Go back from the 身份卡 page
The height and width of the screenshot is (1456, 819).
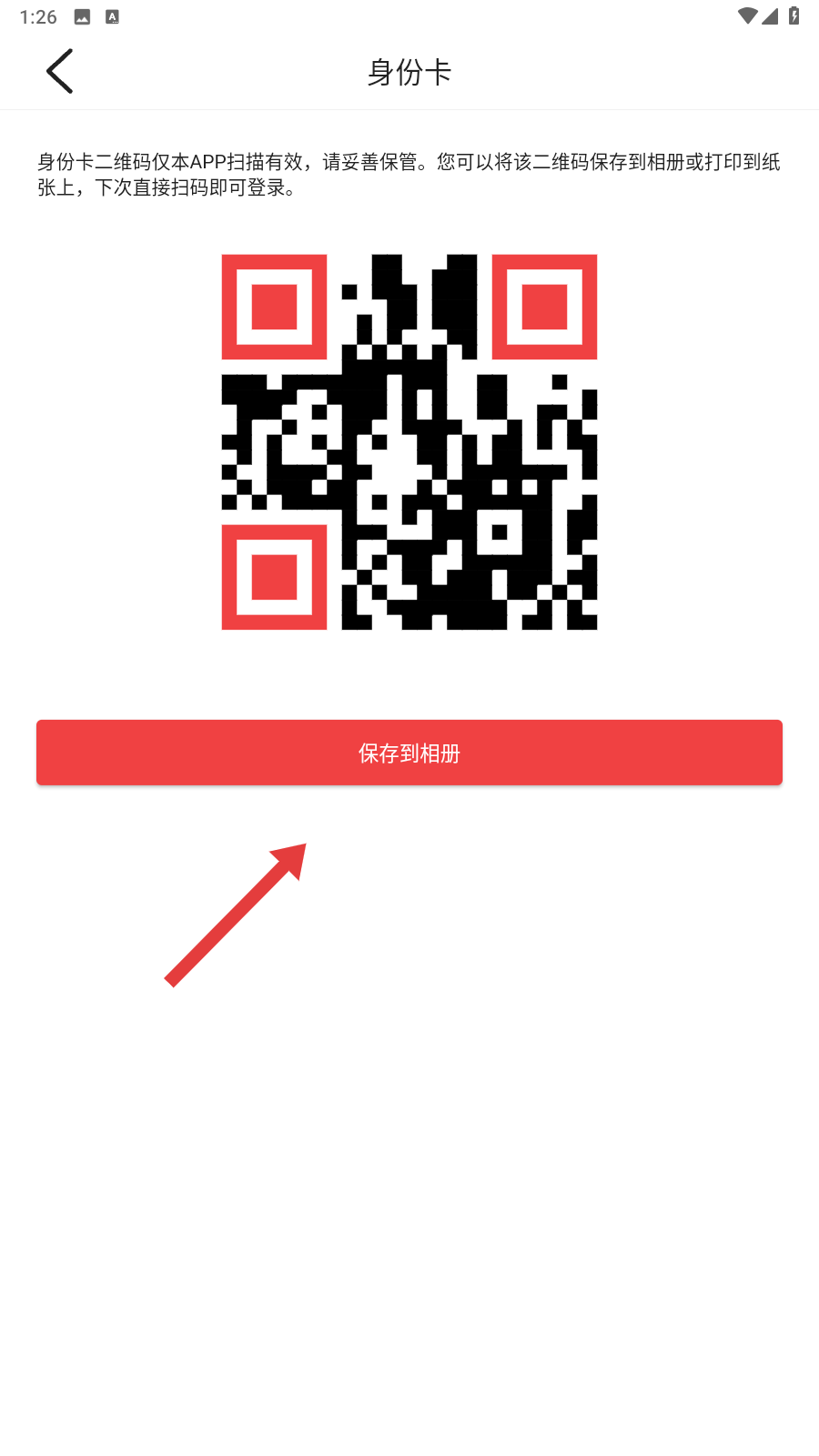point(60,71)
